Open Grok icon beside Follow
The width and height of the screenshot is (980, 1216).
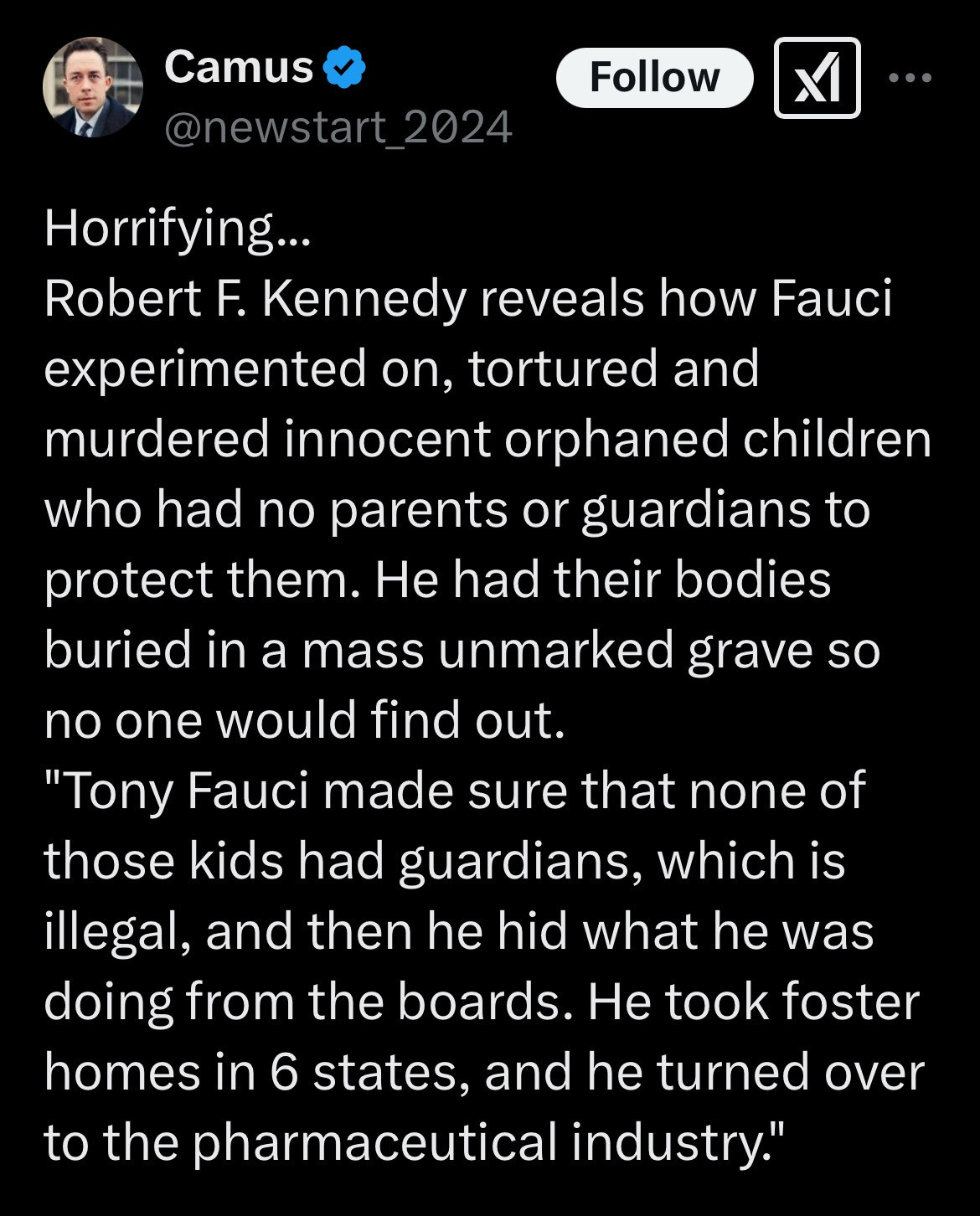pos(817,78)
